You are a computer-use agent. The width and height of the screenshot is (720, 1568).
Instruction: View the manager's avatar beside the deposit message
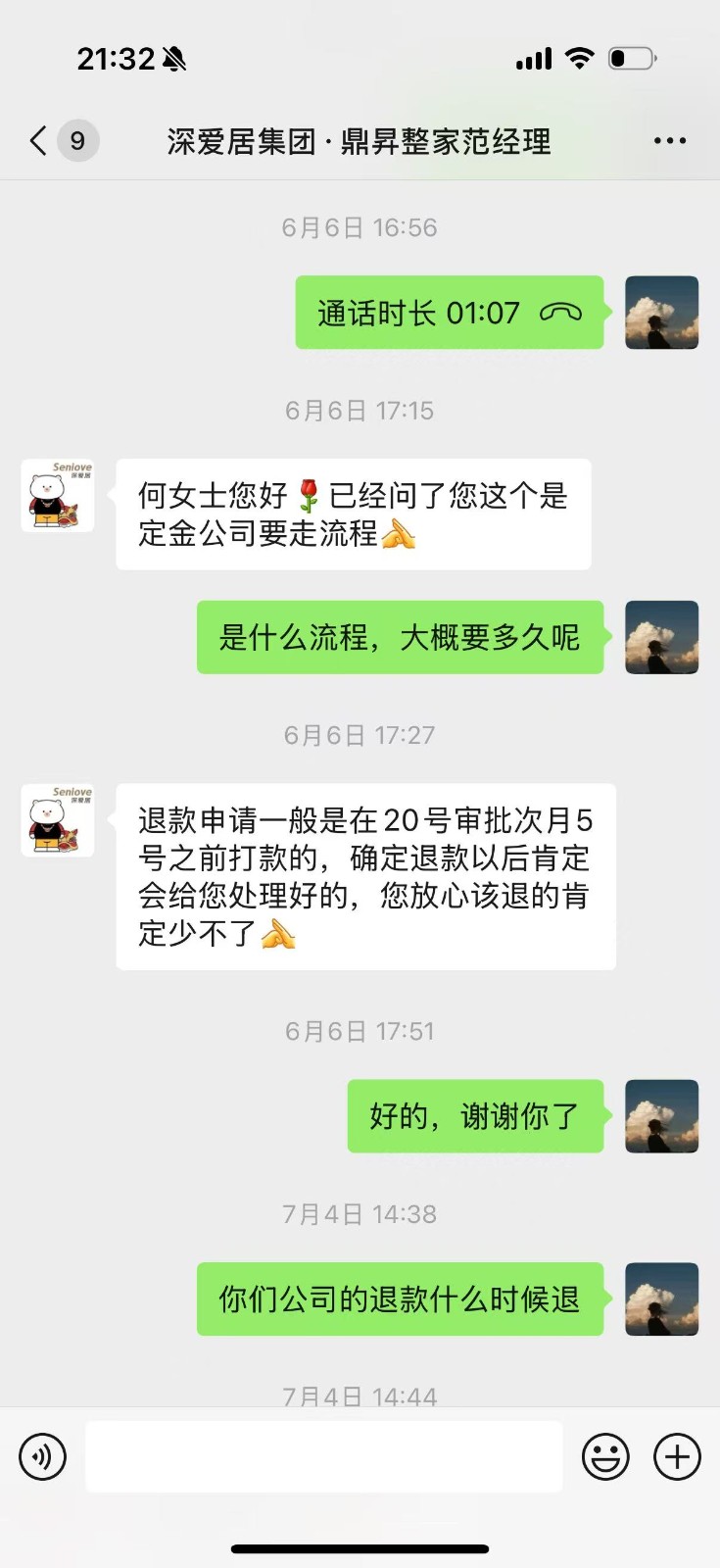click(58, 496)
